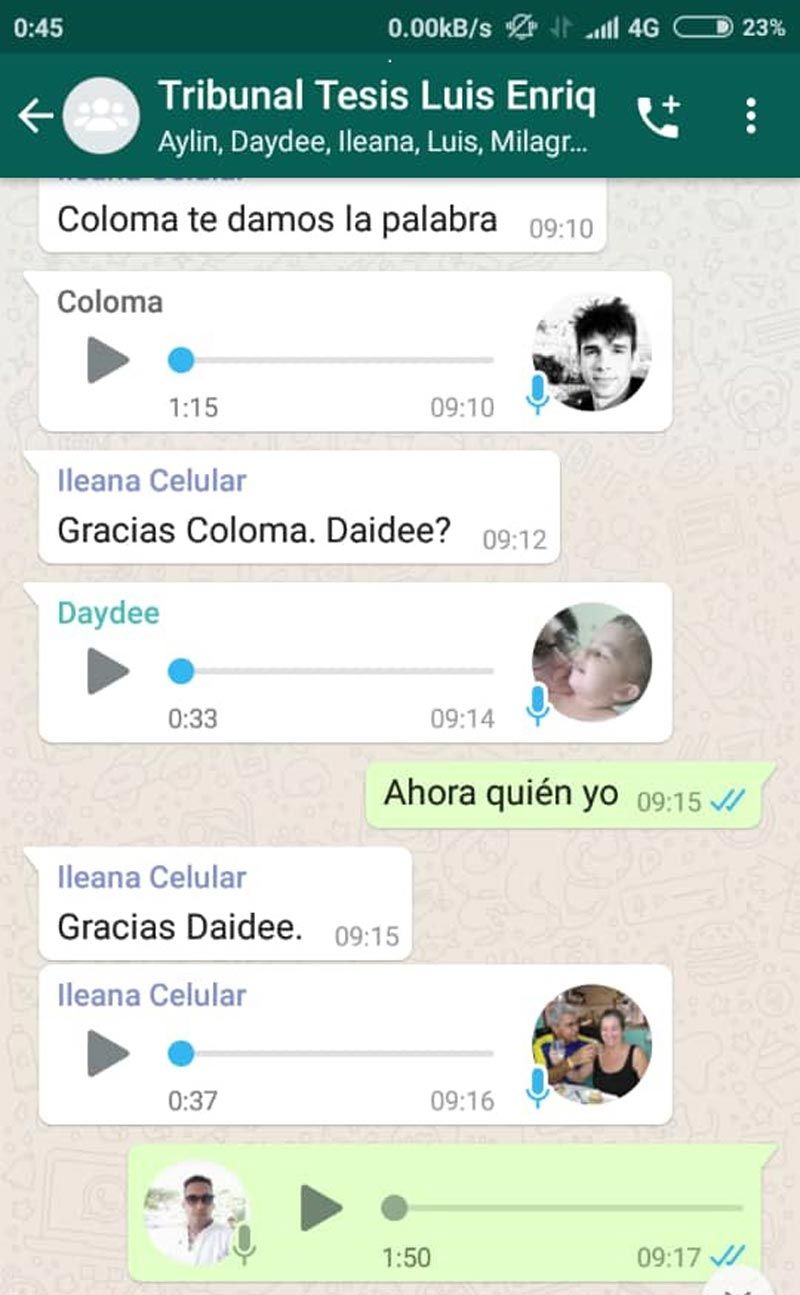The height and width of the screenshot is (1295, 800).
Task: Play Daydee's 0:33 voice message
Action: coord(108,671)
